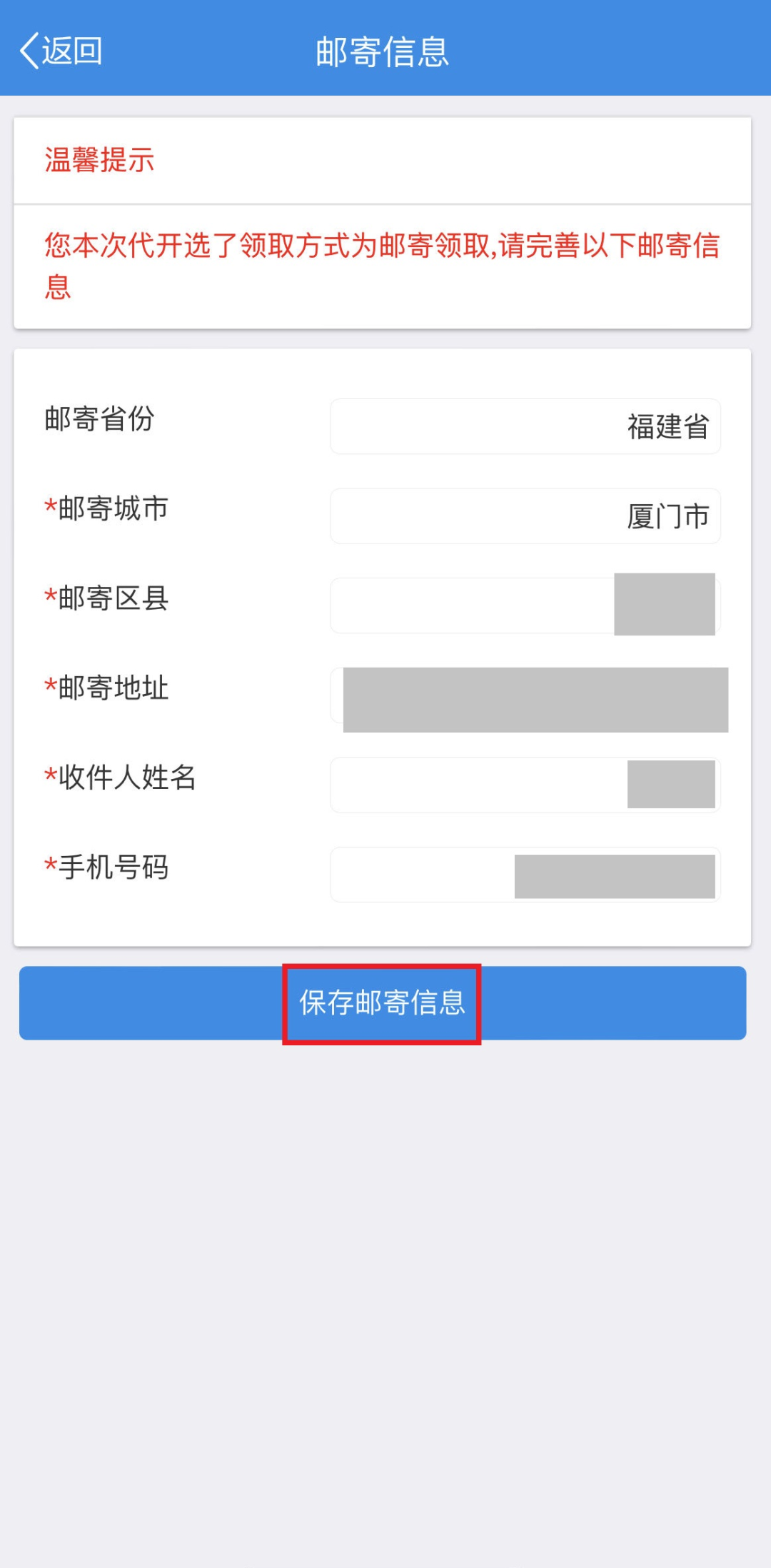Choose a district in 邮寄区县 field
The image size is (771, 1568).
(525, 605)
